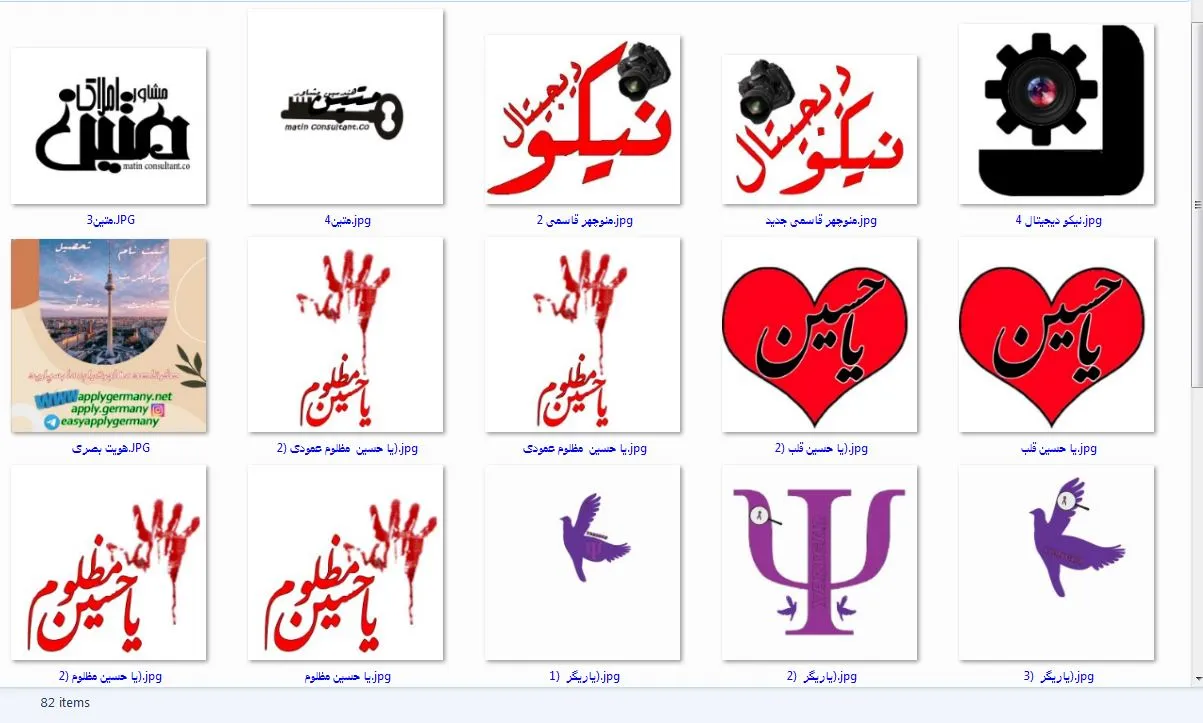
Task: Open یاریگر (3).jpg bird image
Action: [1056, 563]
